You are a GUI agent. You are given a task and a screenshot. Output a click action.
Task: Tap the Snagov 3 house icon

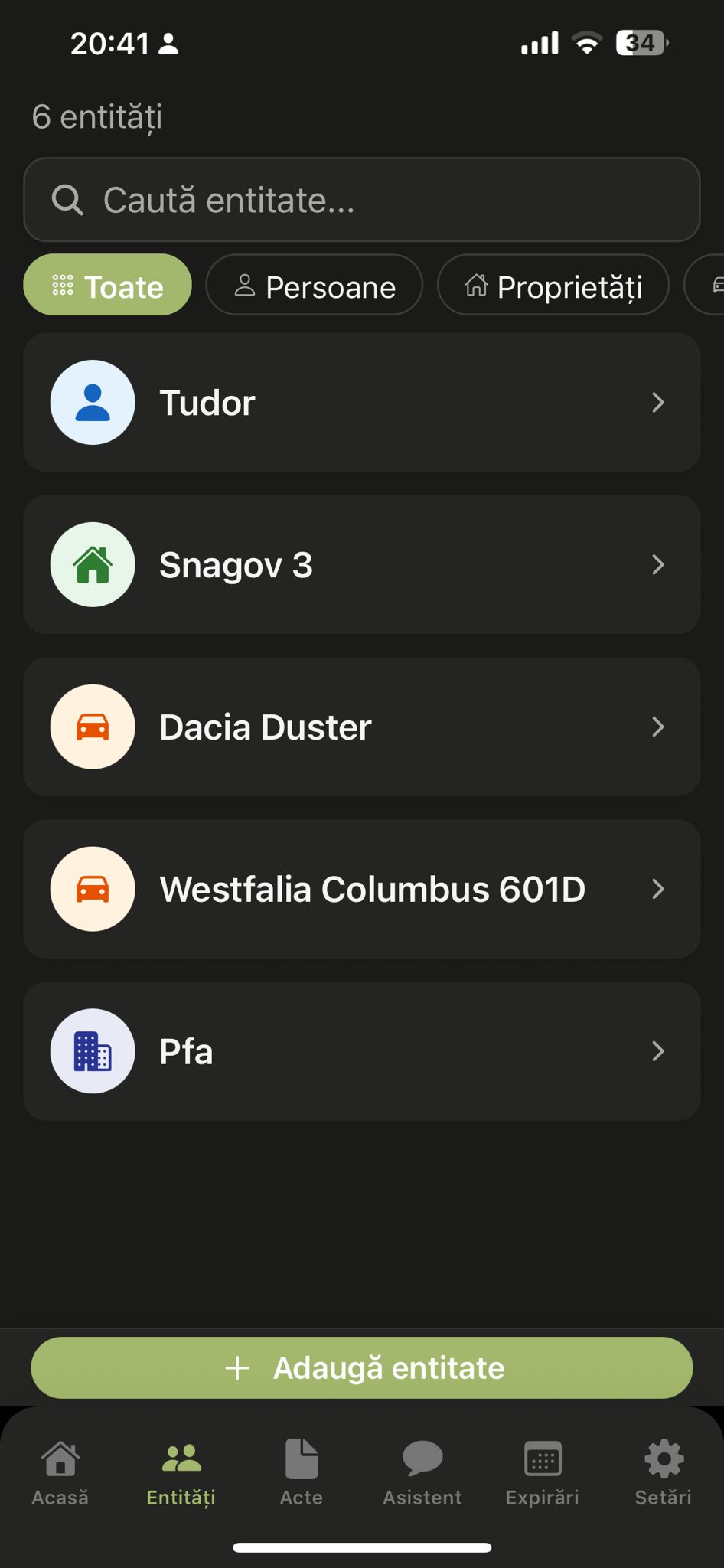point(92,564)
